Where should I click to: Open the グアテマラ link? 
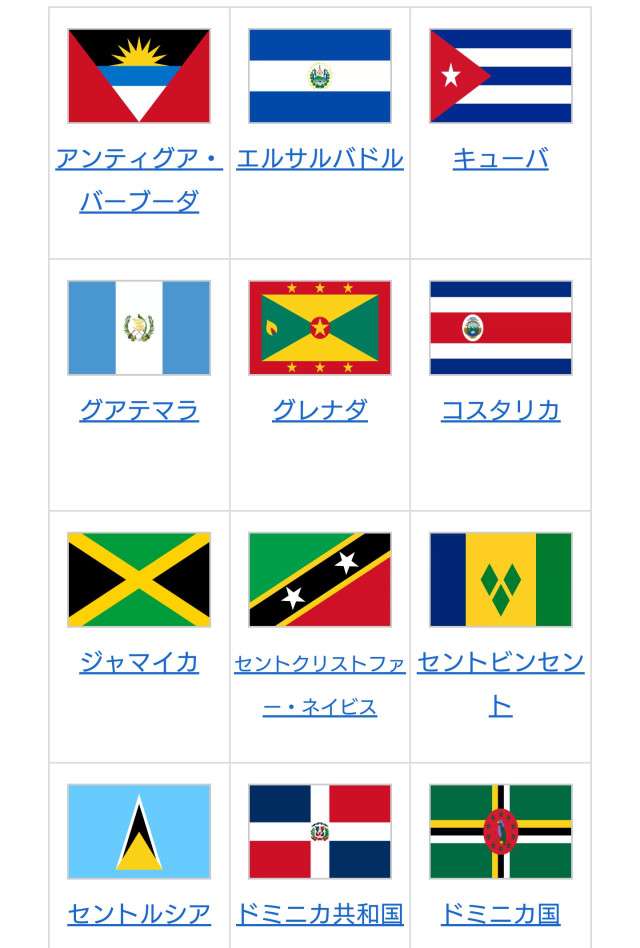tap(139, 411)
